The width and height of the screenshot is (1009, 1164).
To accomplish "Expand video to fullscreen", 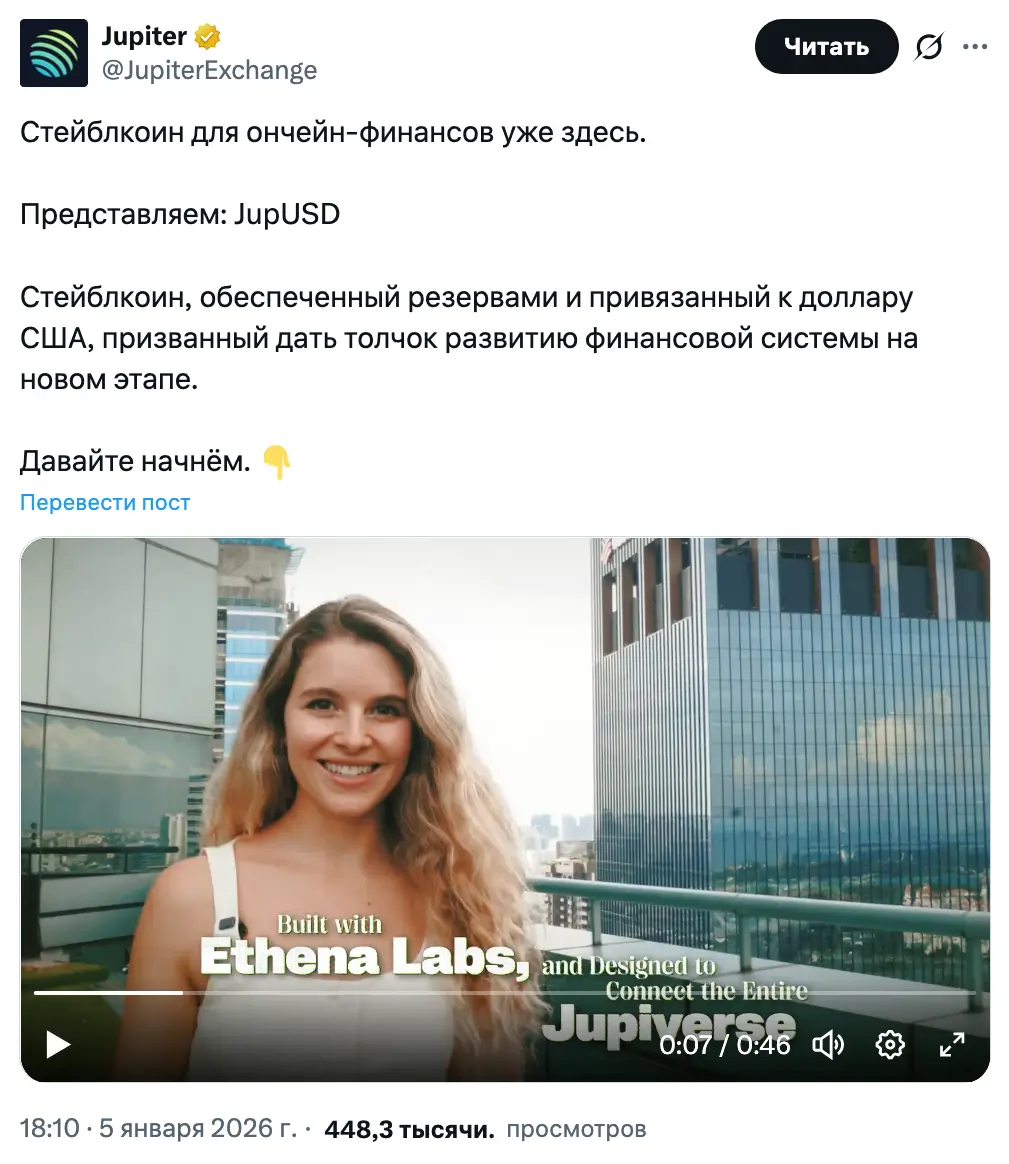I will coord(951,1045).
